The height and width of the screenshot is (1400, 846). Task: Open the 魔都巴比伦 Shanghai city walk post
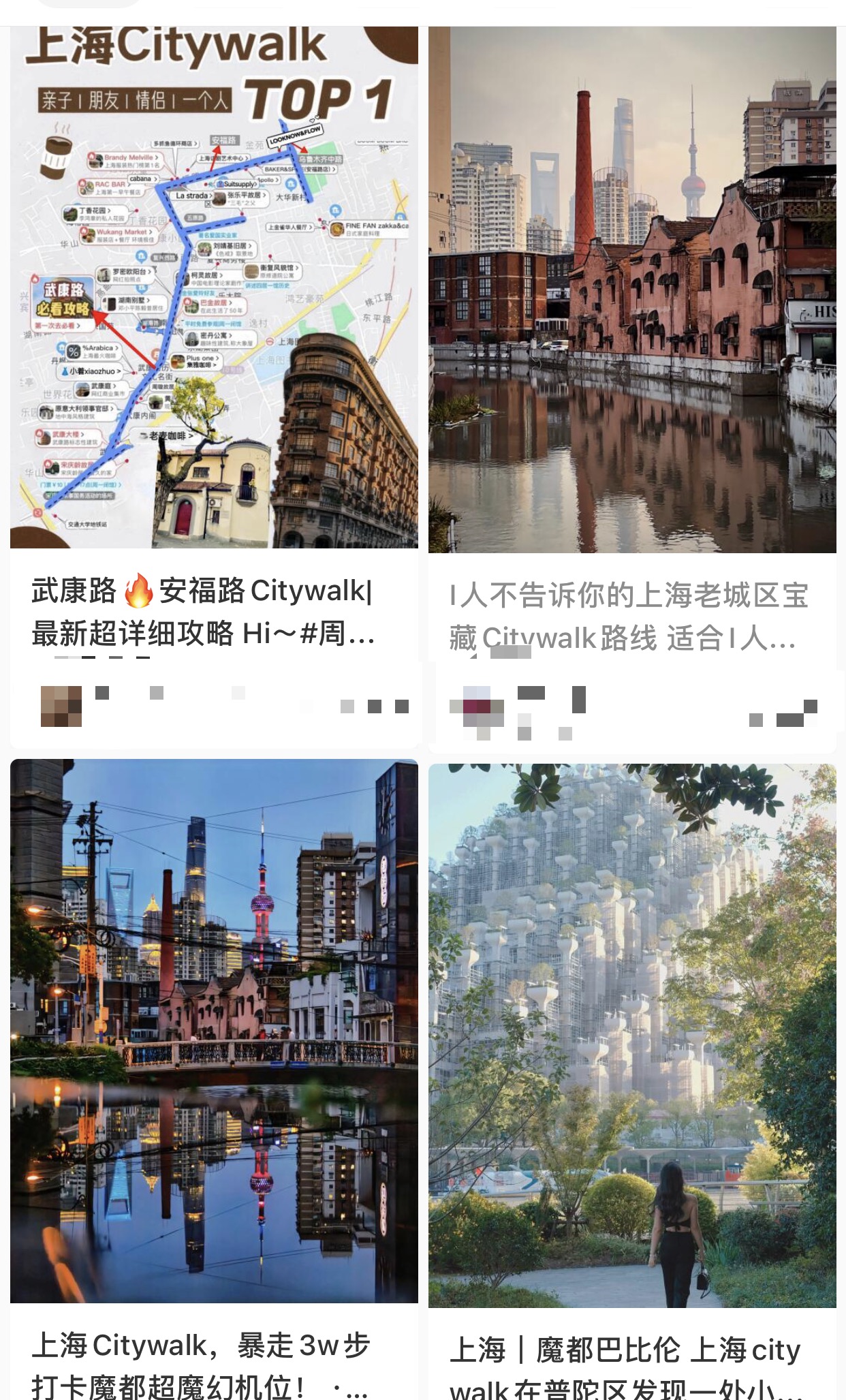pyautogui.click(x=631, y=1036)
